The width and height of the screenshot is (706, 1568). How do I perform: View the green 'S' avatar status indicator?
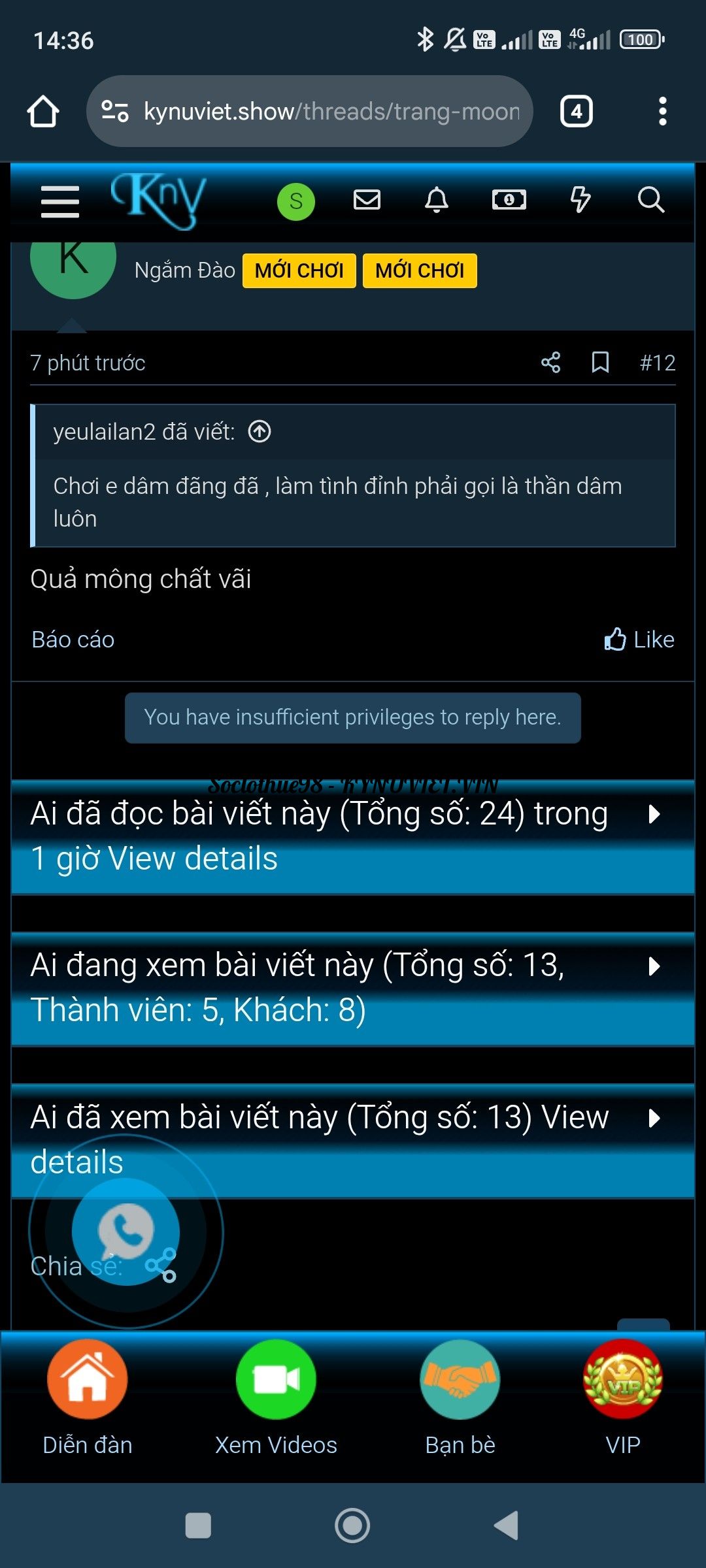295,201
